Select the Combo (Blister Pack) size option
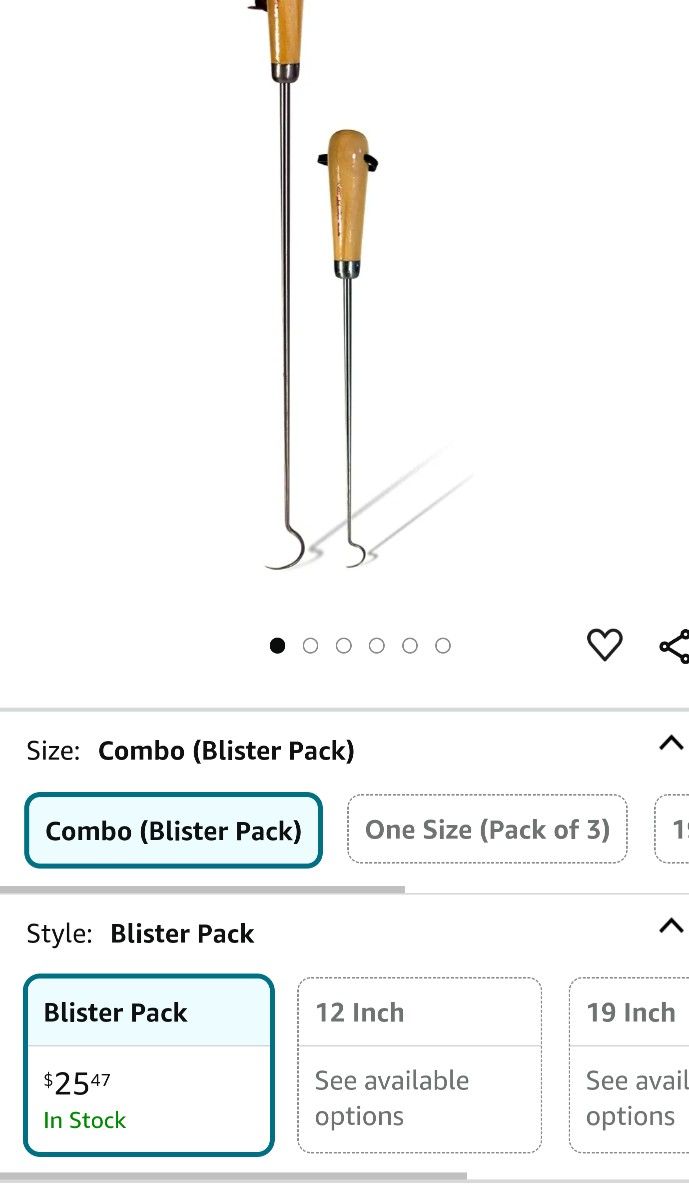 173,831
